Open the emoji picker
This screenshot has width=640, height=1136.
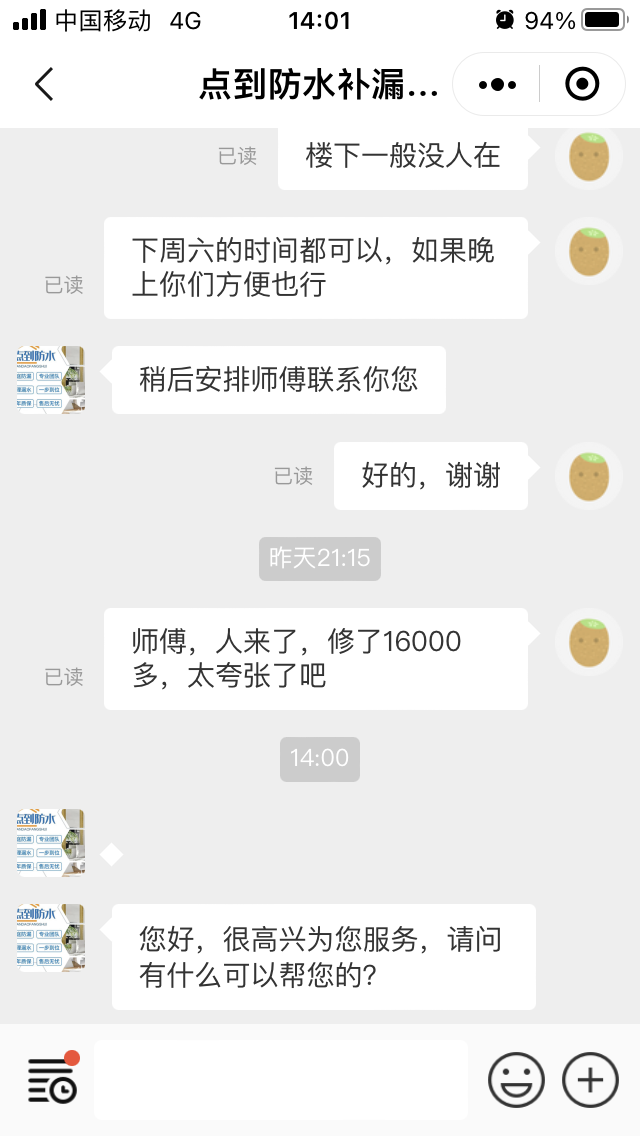tap(516, 1080)
